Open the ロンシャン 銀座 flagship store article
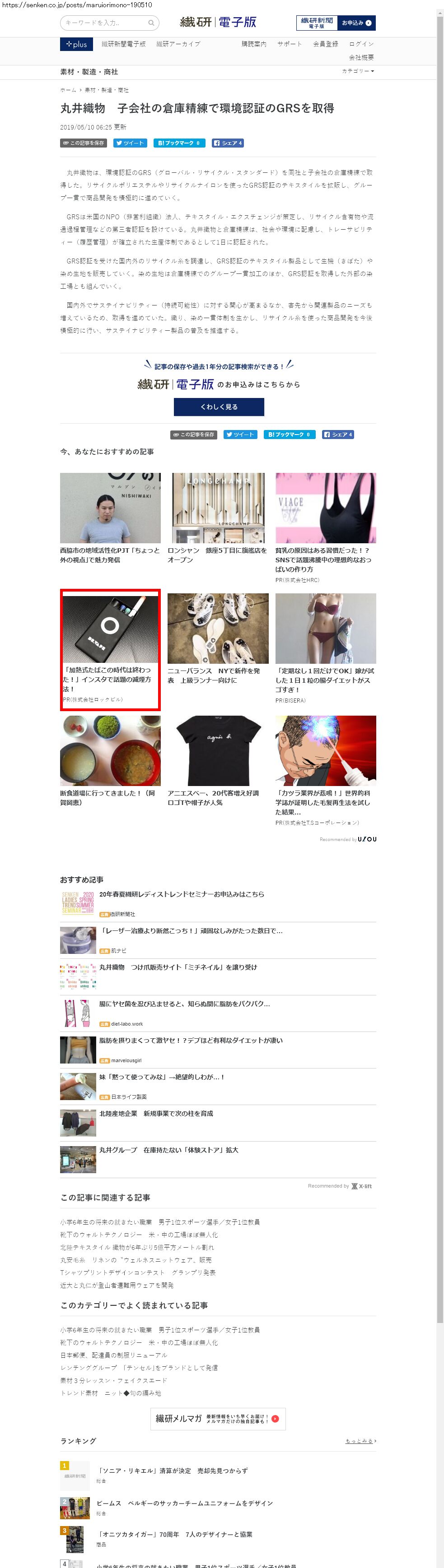 (x=217, y=519)
